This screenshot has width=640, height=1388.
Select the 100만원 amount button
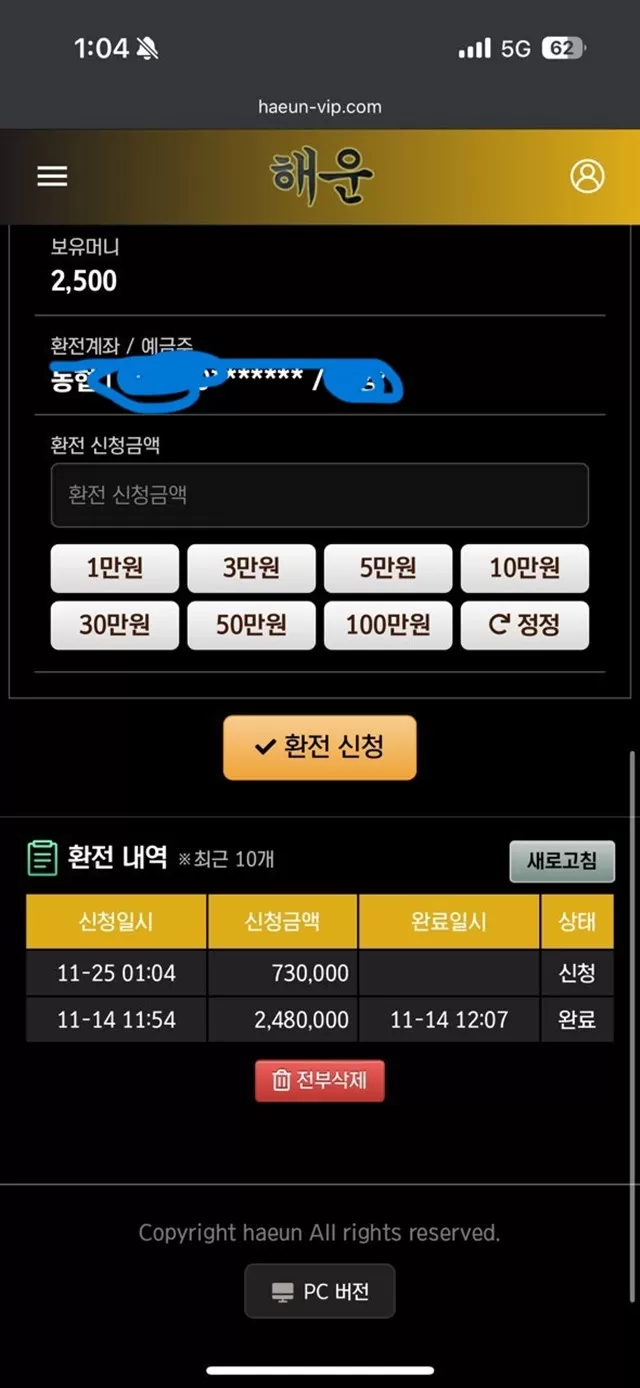click(x=388, y=625)
